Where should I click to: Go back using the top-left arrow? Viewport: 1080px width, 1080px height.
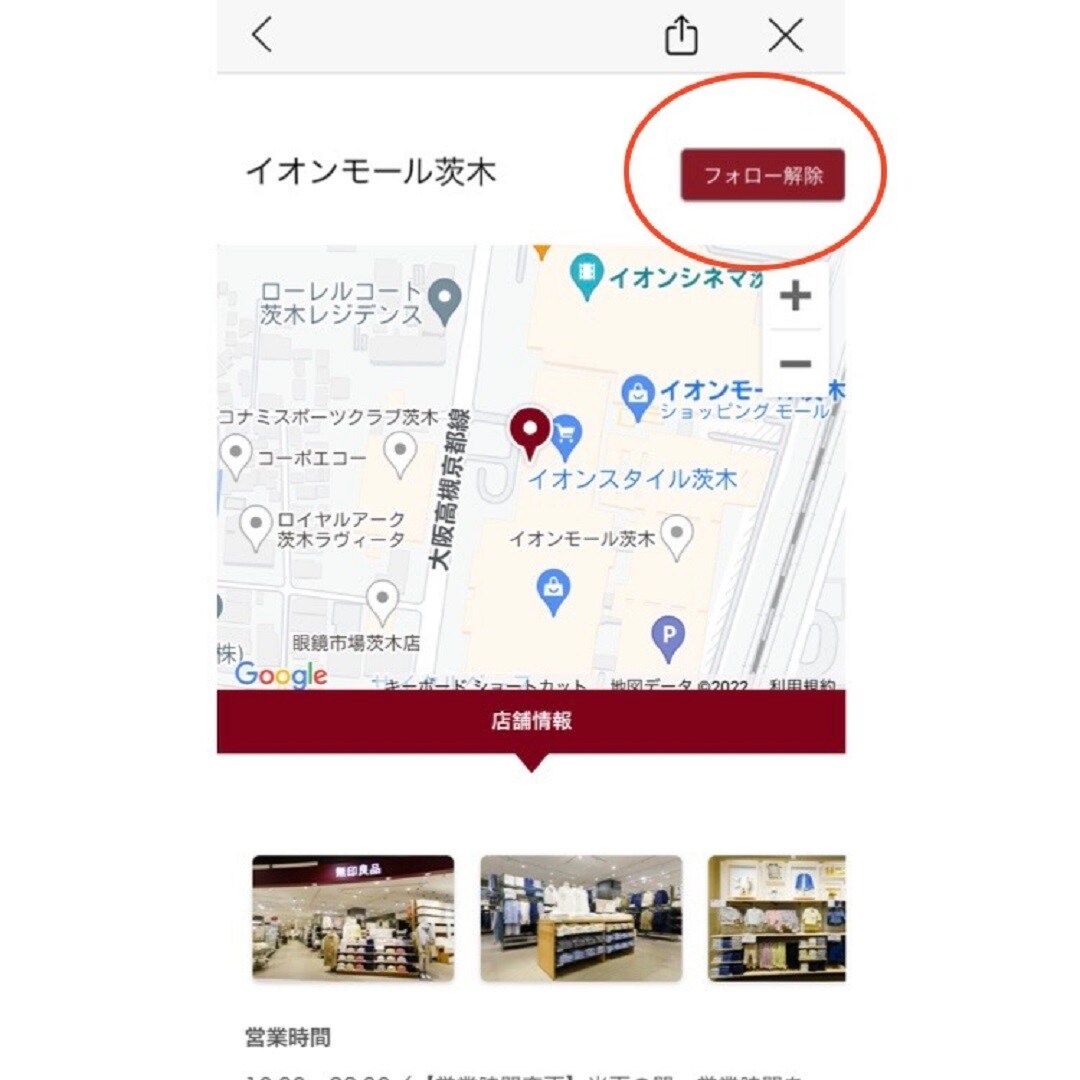coord(262,36)
